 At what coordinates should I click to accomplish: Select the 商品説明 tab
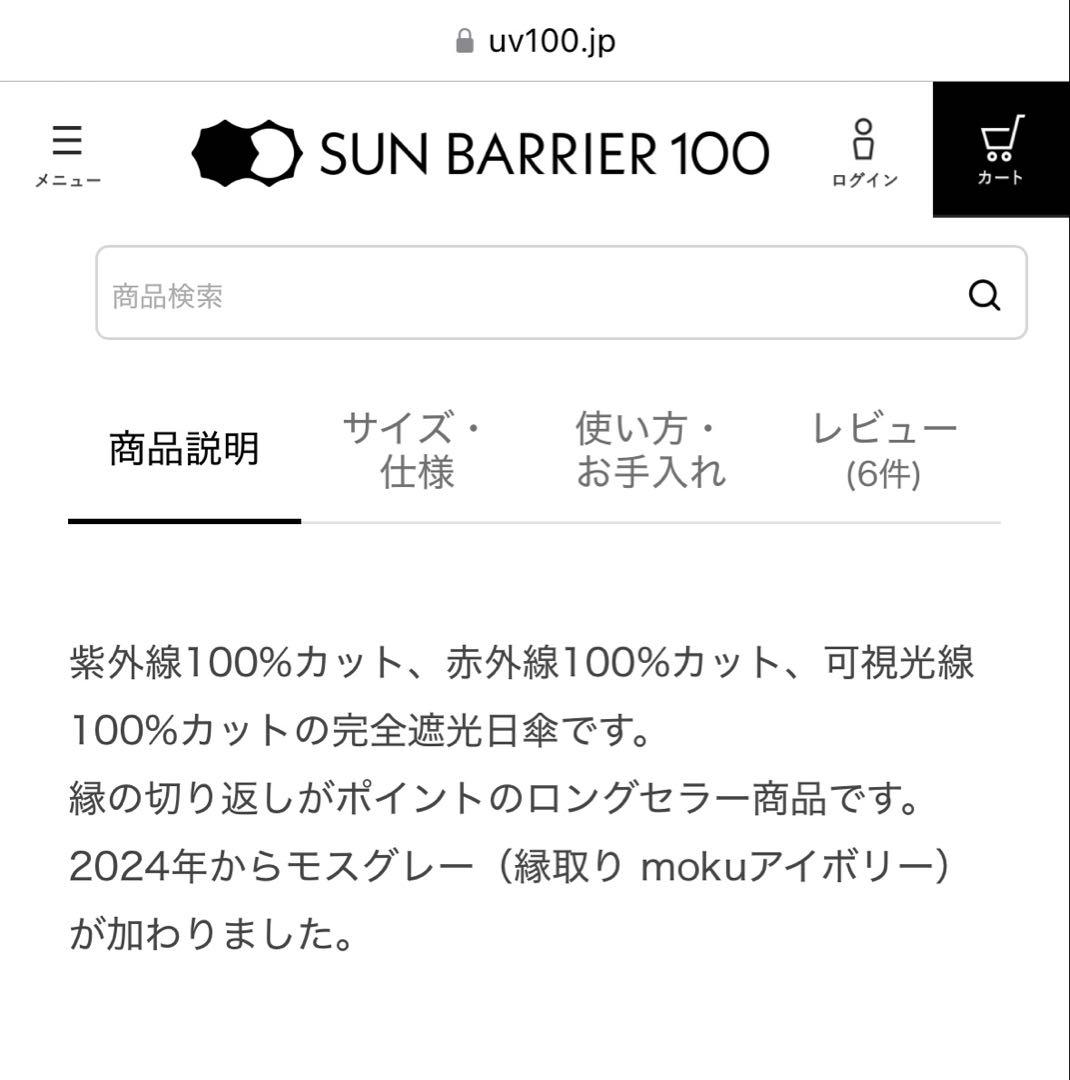click(182, 450)
